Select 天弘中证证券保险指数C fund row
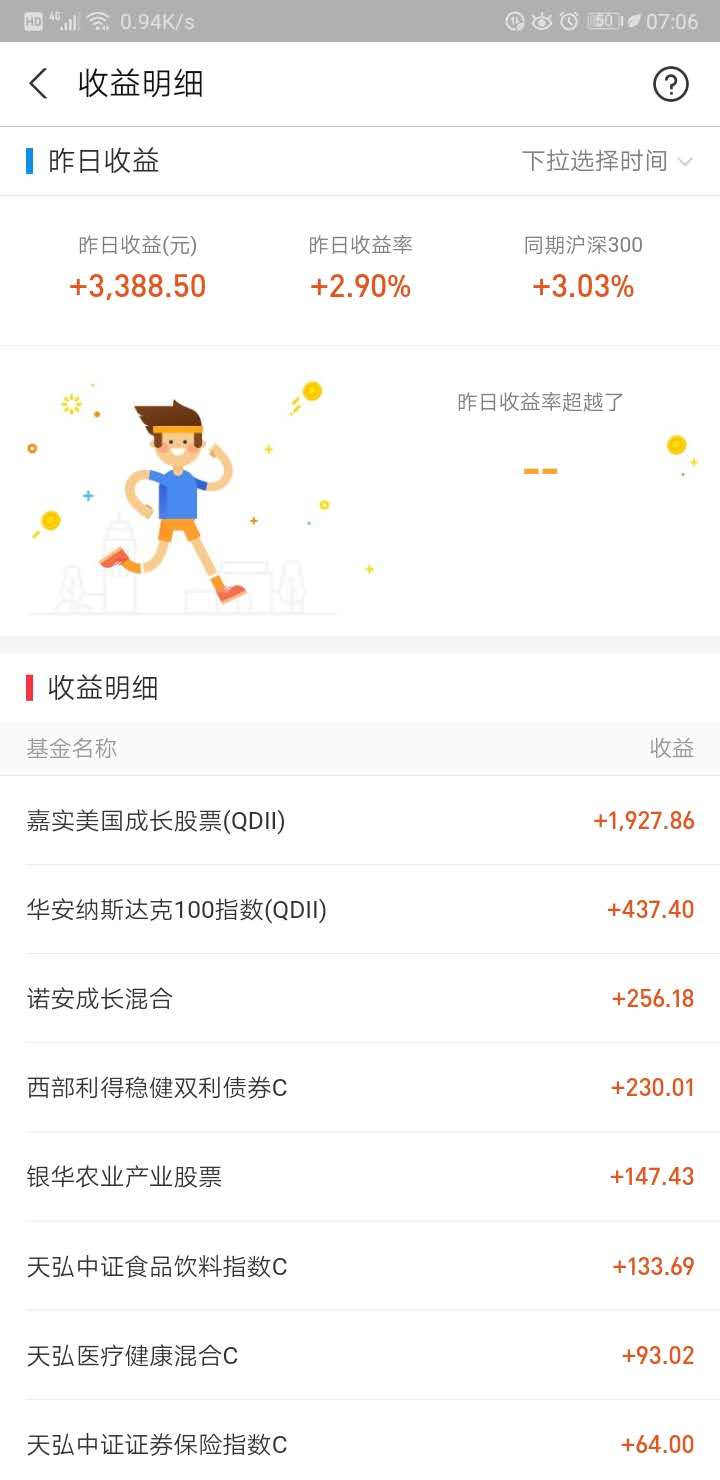Image resolution: width=720 pixels, height=1480 pixels. pos(360,1444)
